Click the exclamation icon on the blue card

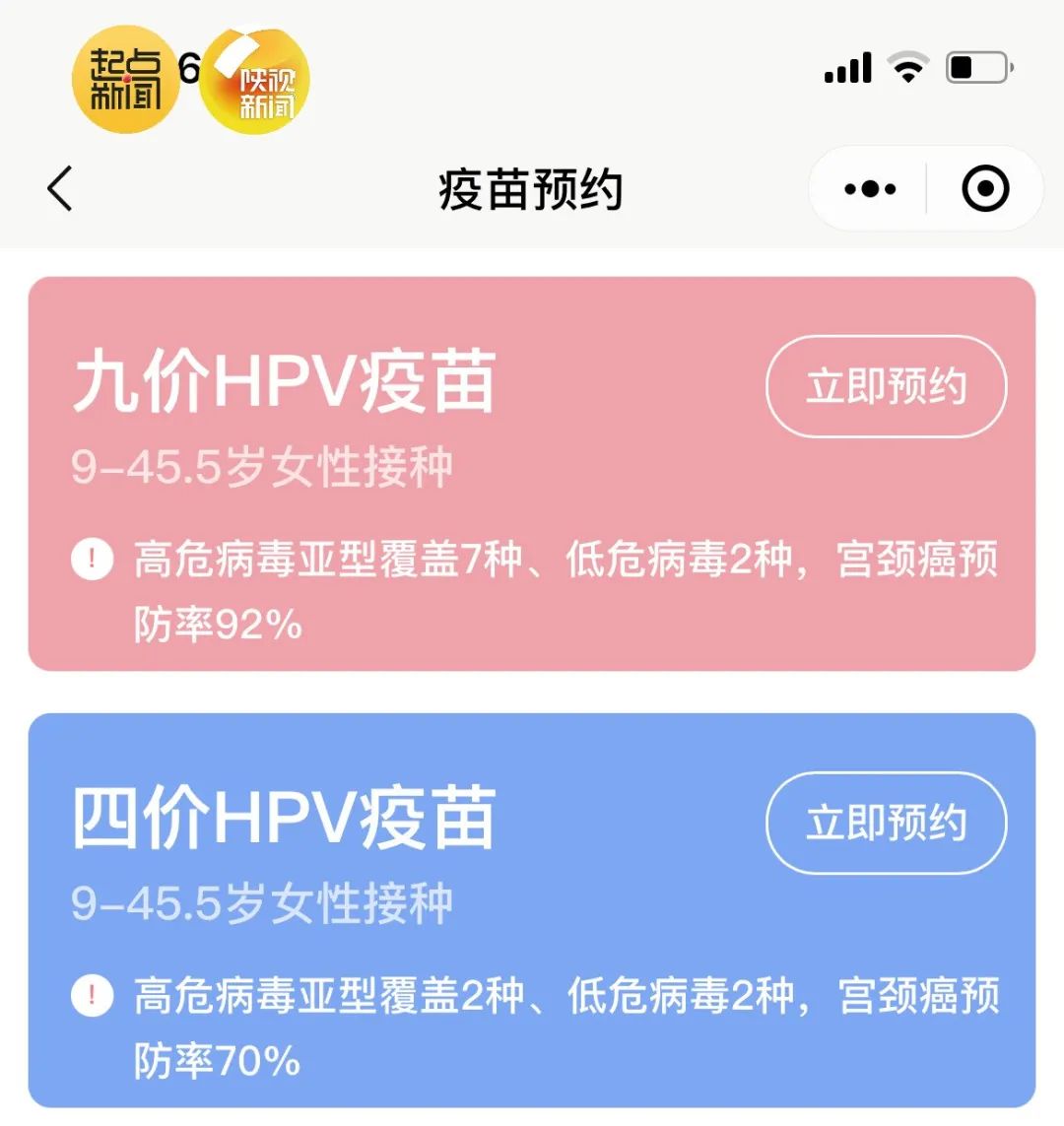90,992
